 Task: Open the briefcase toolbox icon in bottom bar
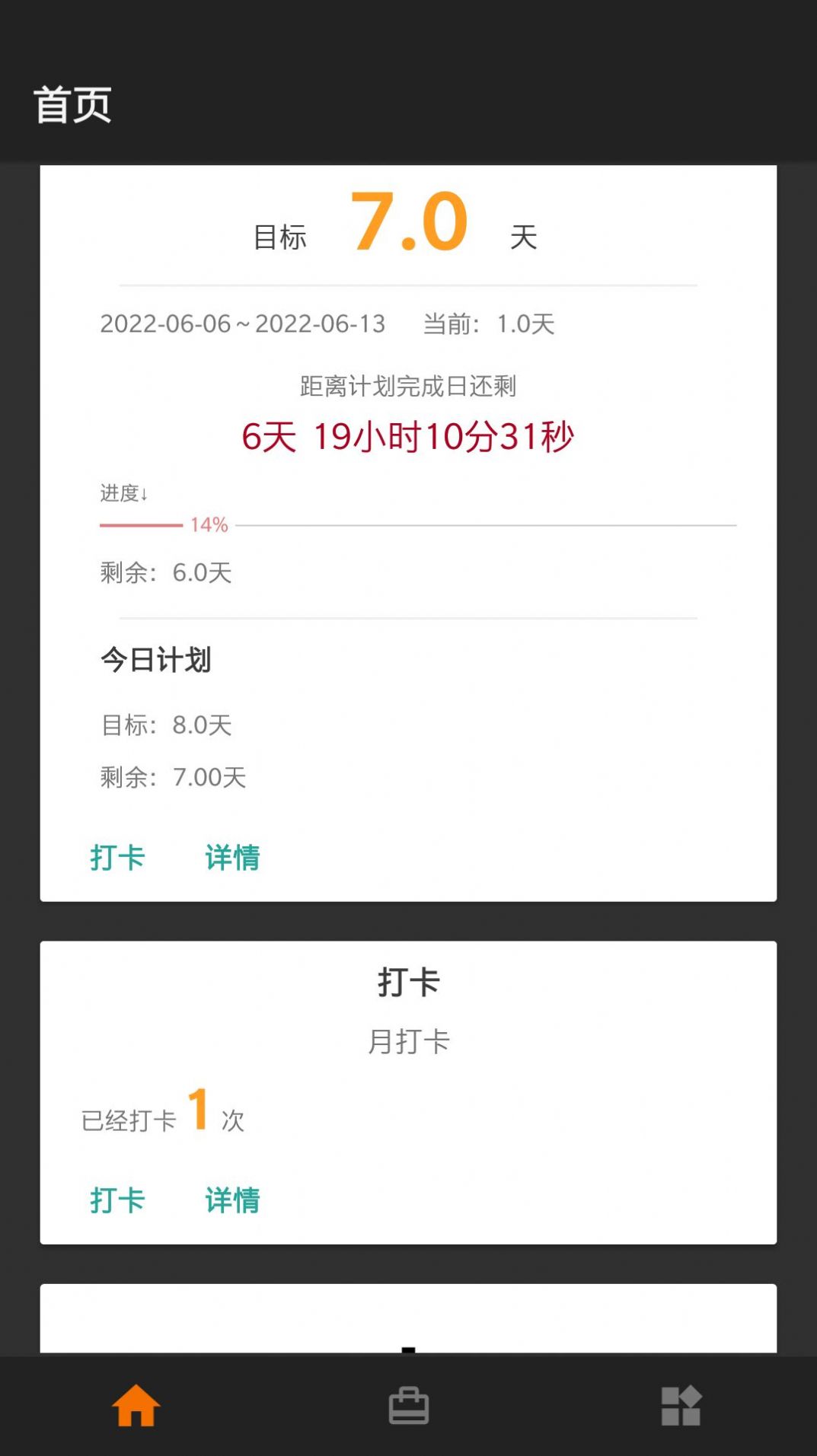(x=409, y=1405)
